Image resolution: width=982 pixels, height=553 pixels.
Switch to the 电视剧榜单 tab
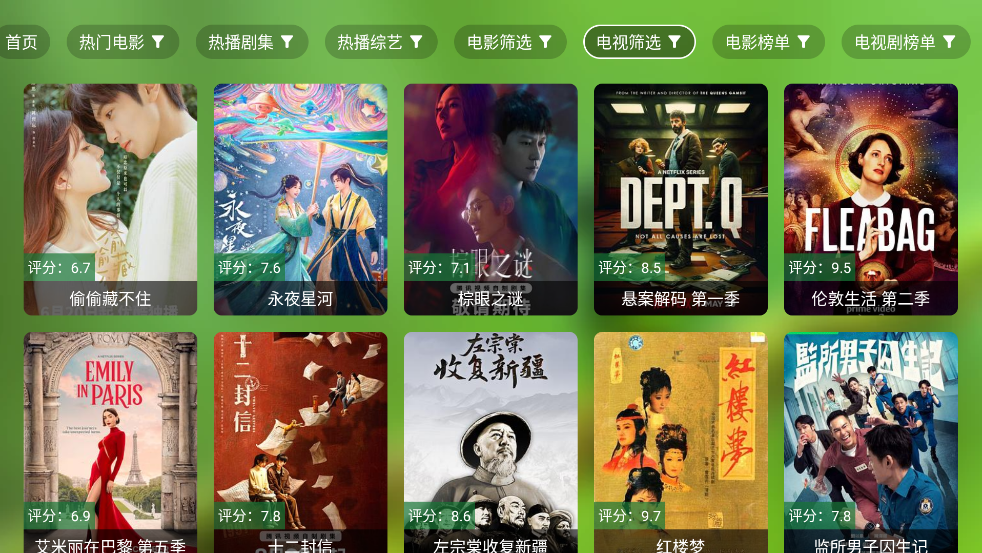click(906, 42)
